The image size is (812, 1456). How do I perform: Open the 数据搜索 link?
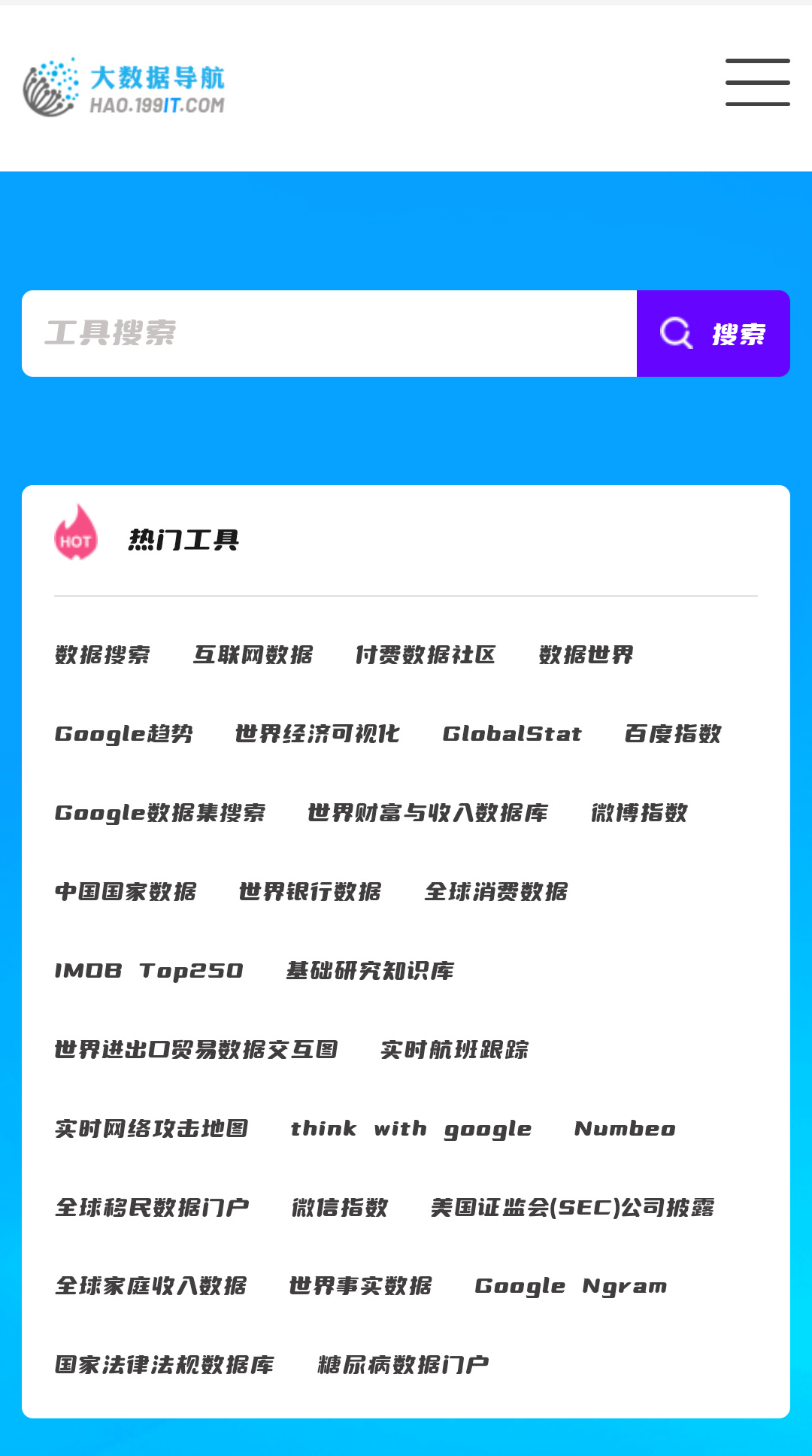click(102, 655)
